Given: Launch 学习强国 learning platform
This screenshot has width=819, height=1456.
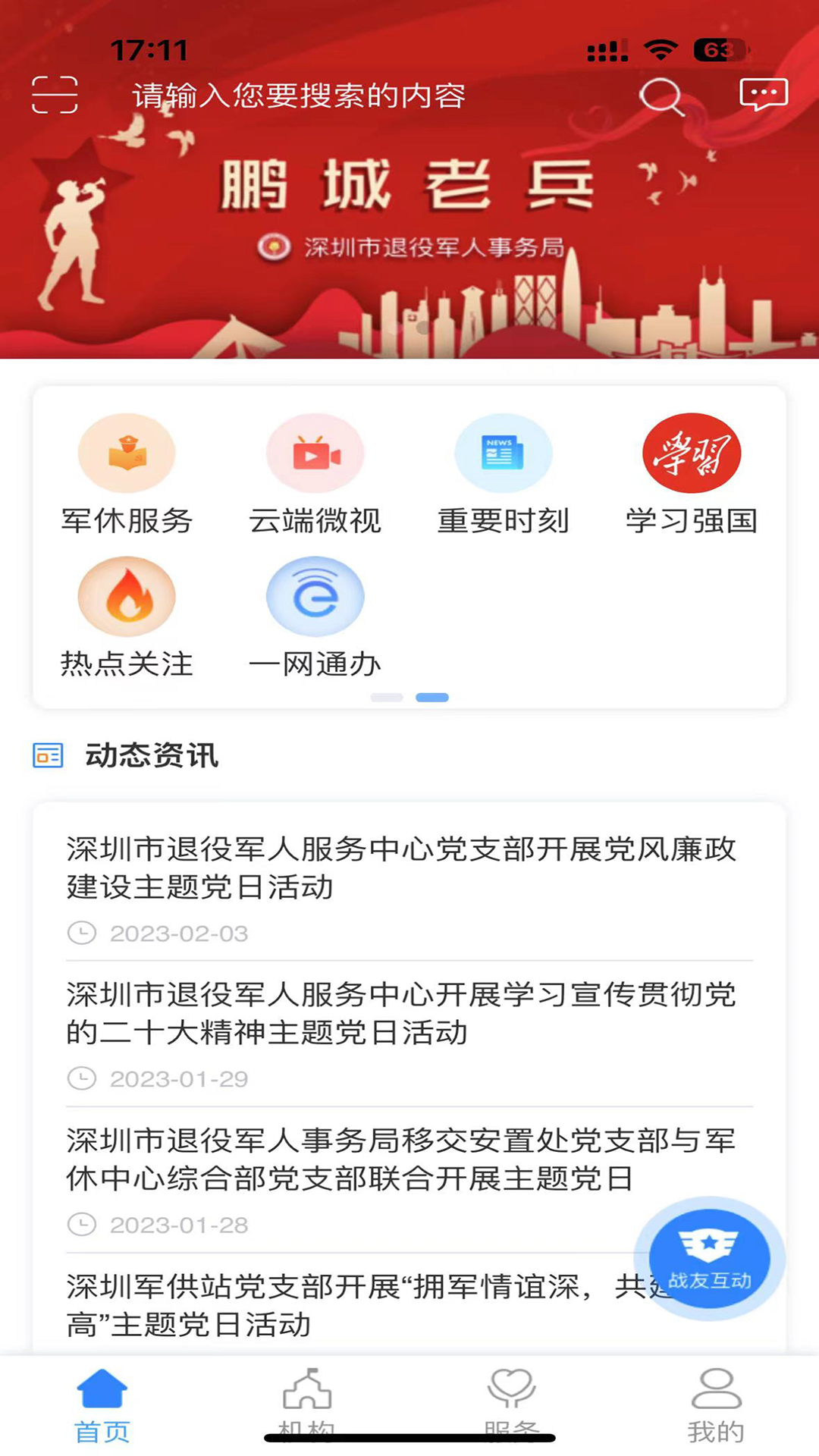Looking at the screenshot, I should pyautogui.click(x=692, y=474).
